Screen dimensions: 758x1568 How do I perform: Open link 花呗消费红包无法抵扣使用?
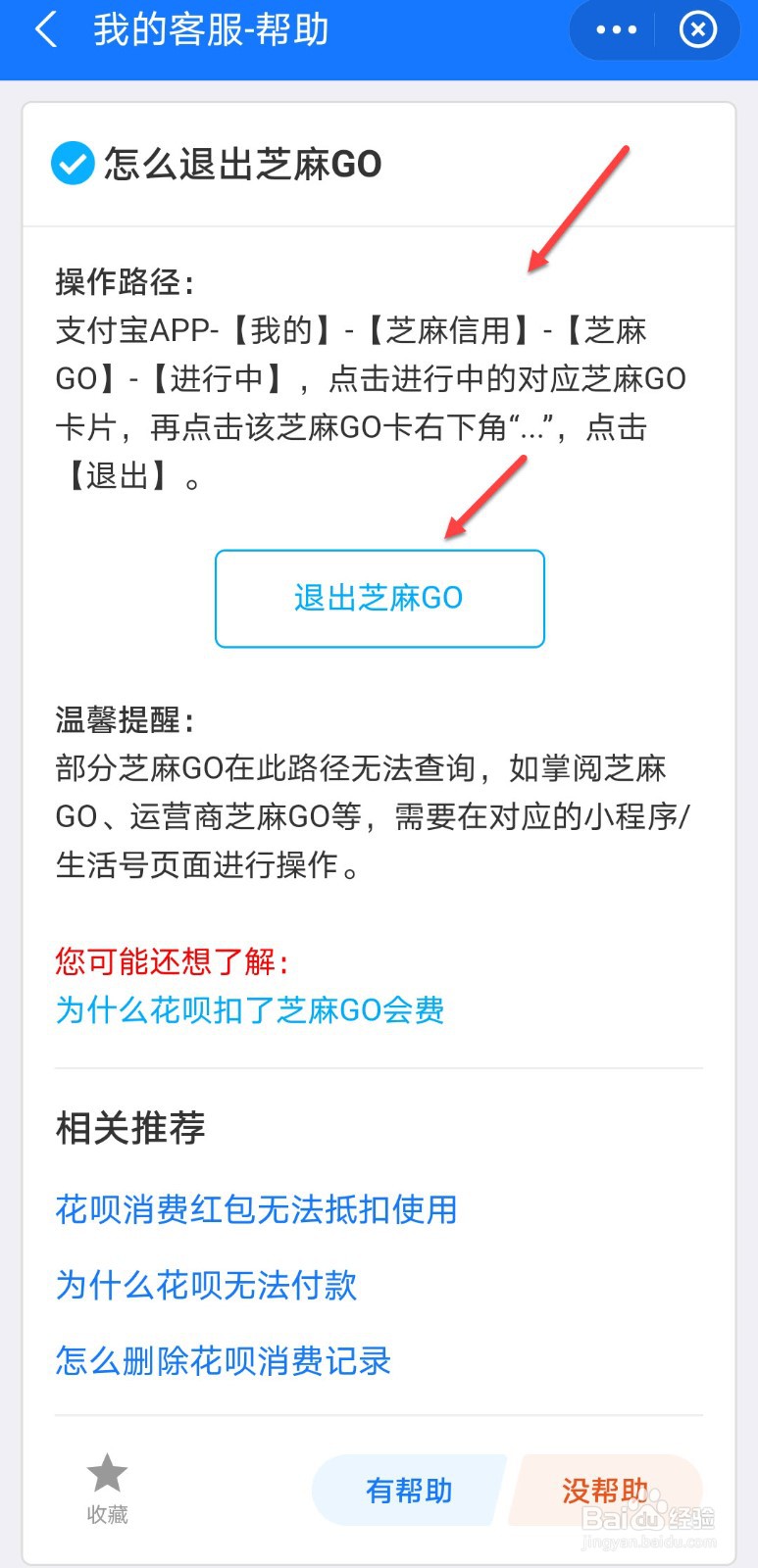click(255, 1210)
